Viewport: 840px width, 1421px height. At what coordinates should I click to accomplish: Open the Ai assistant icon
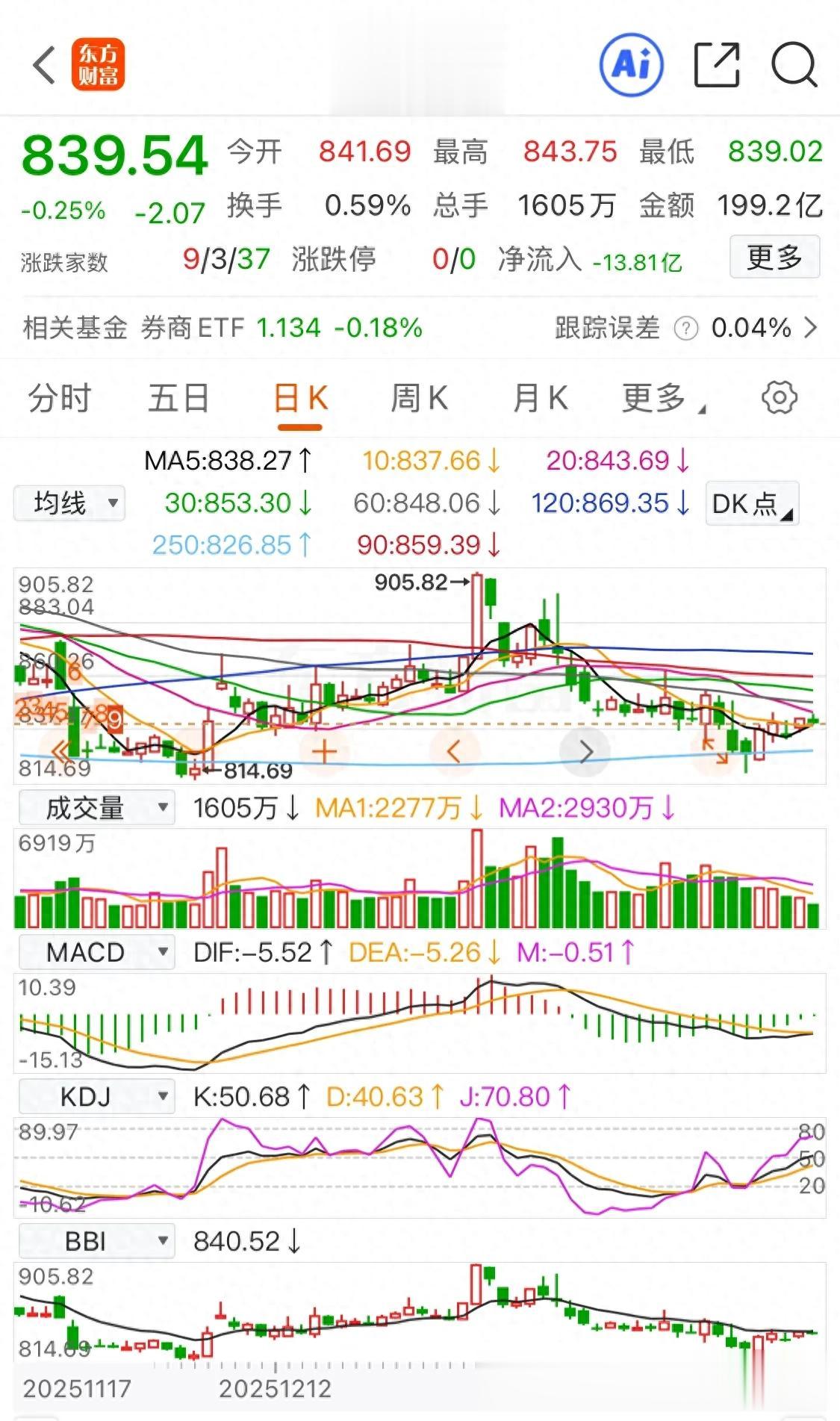click(x=632, y=64)
